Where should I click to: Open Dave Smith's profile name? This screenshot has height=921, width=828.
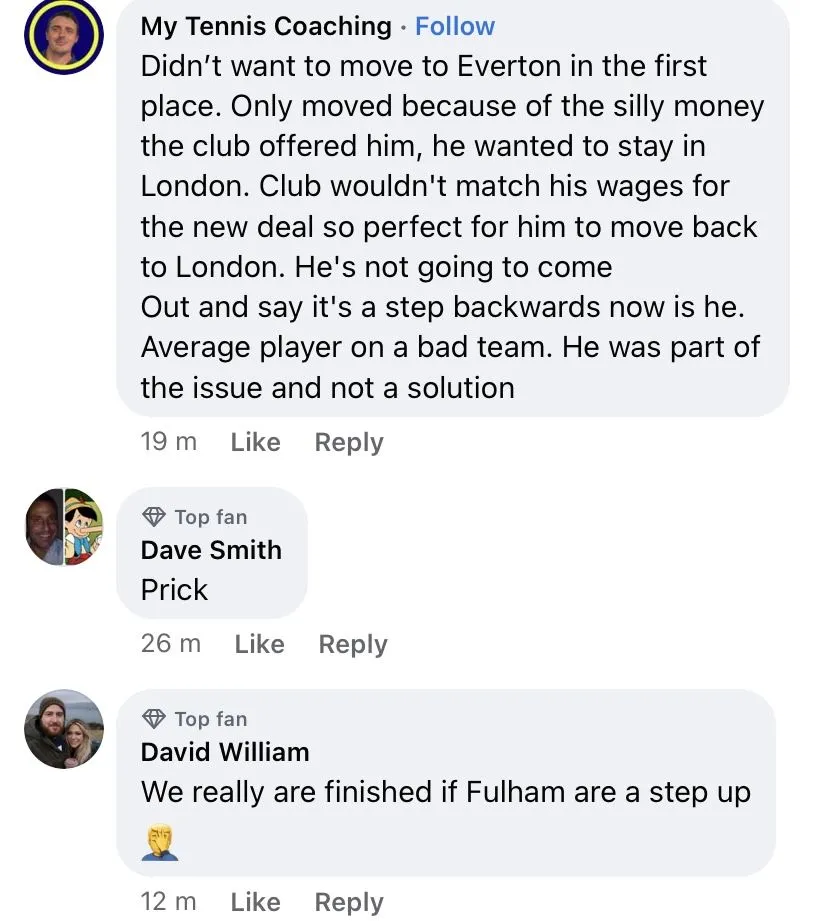coord(211,550)
